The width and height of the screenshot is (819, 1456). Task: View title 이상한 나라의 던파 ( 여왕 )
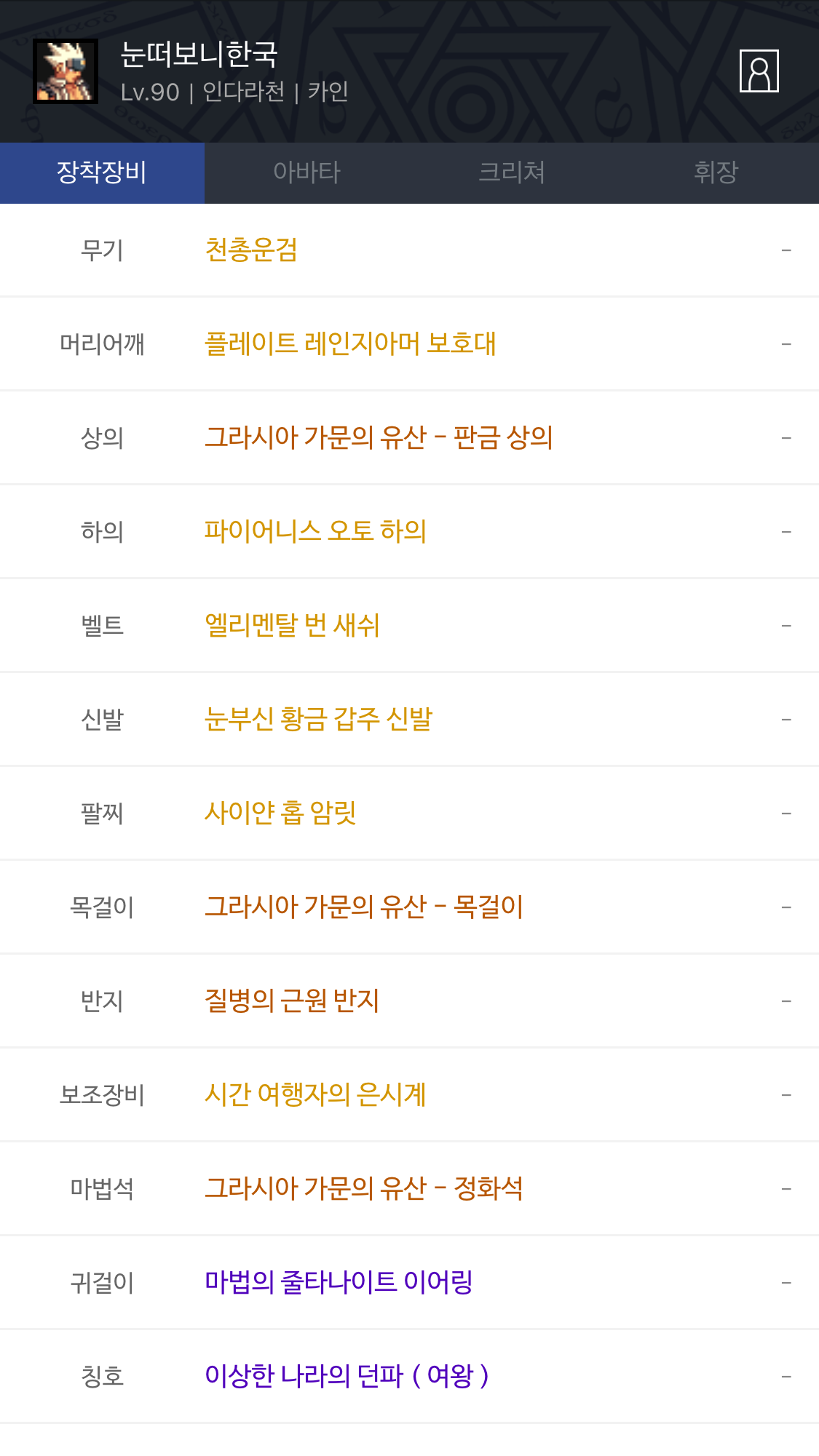[x=347, y=1376]
